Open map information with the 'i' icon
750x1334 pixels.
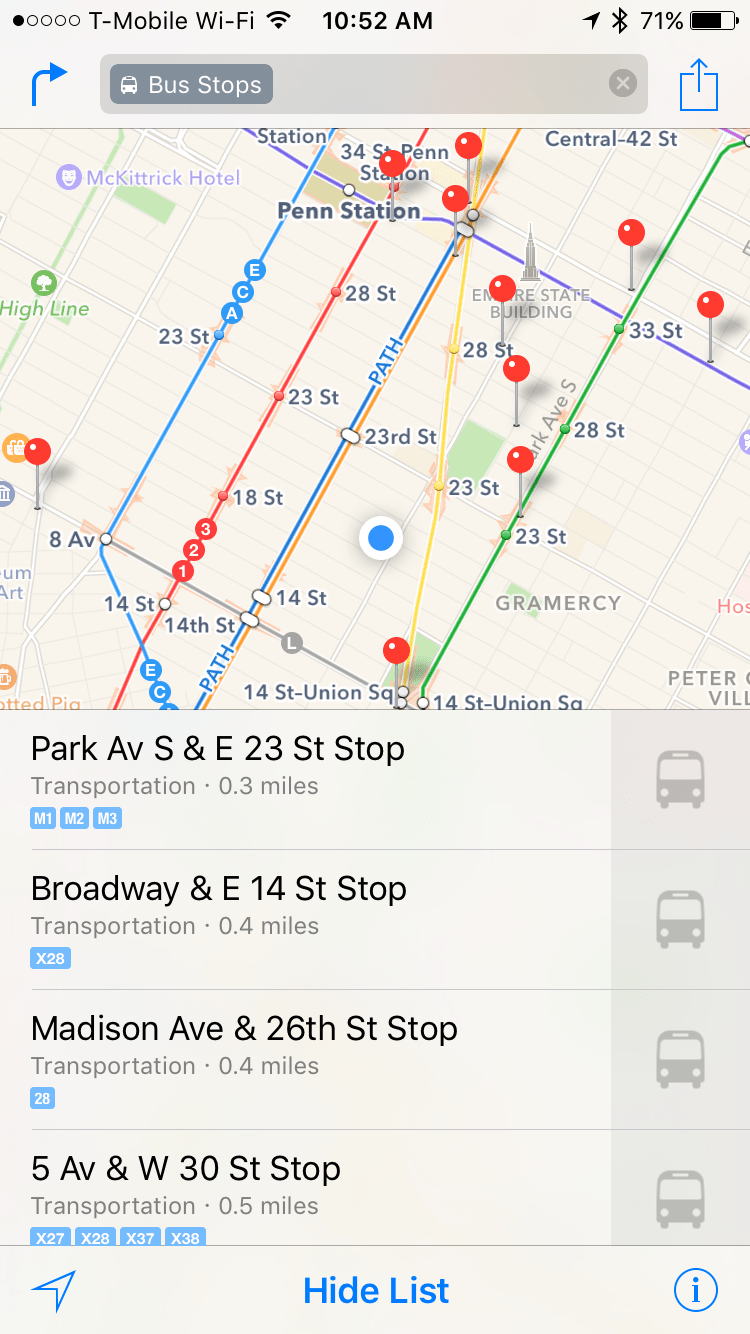coord(695,1290)
